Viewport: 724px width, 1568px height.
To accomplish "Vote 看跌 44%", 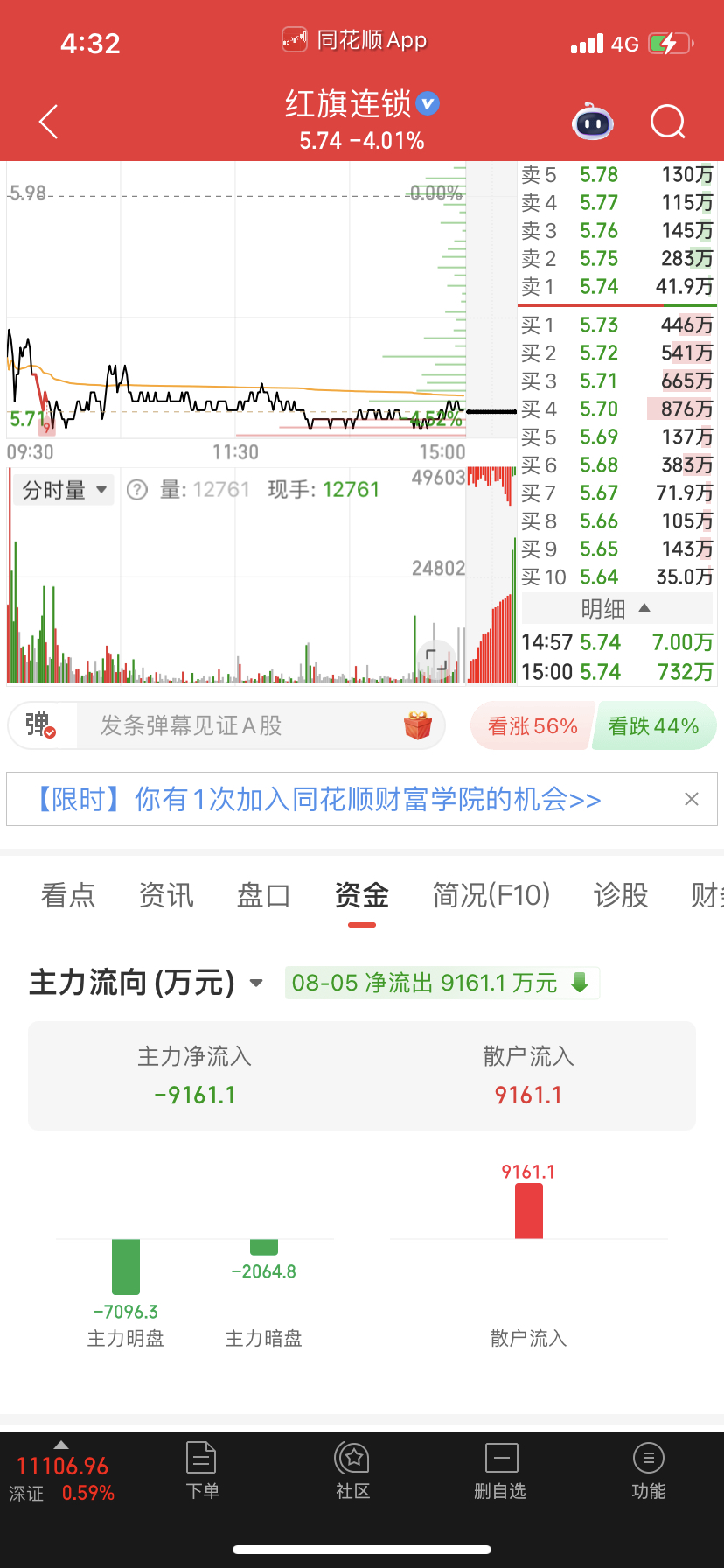I will (654, 725).
